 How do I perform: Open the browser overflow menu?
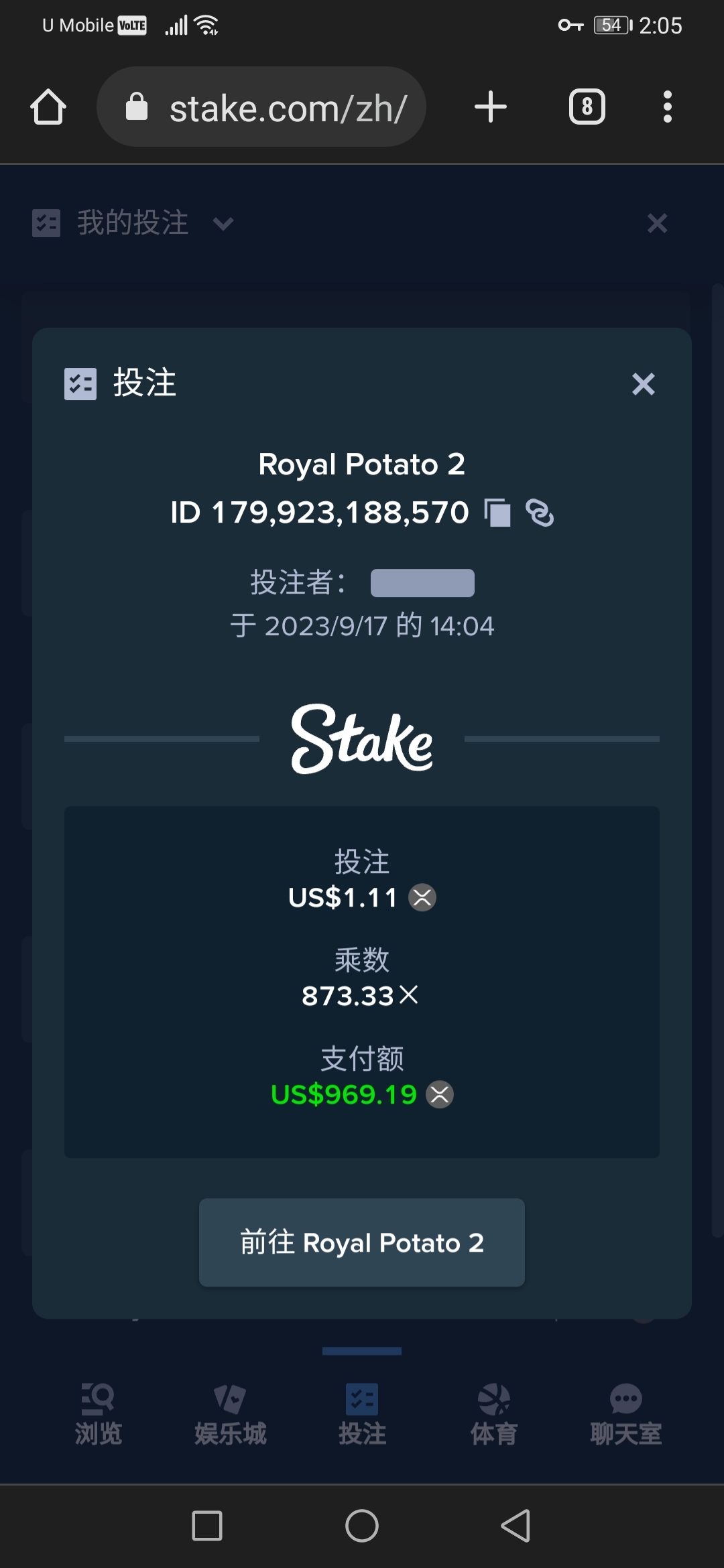pyautogui.click(x=667, y=107)
